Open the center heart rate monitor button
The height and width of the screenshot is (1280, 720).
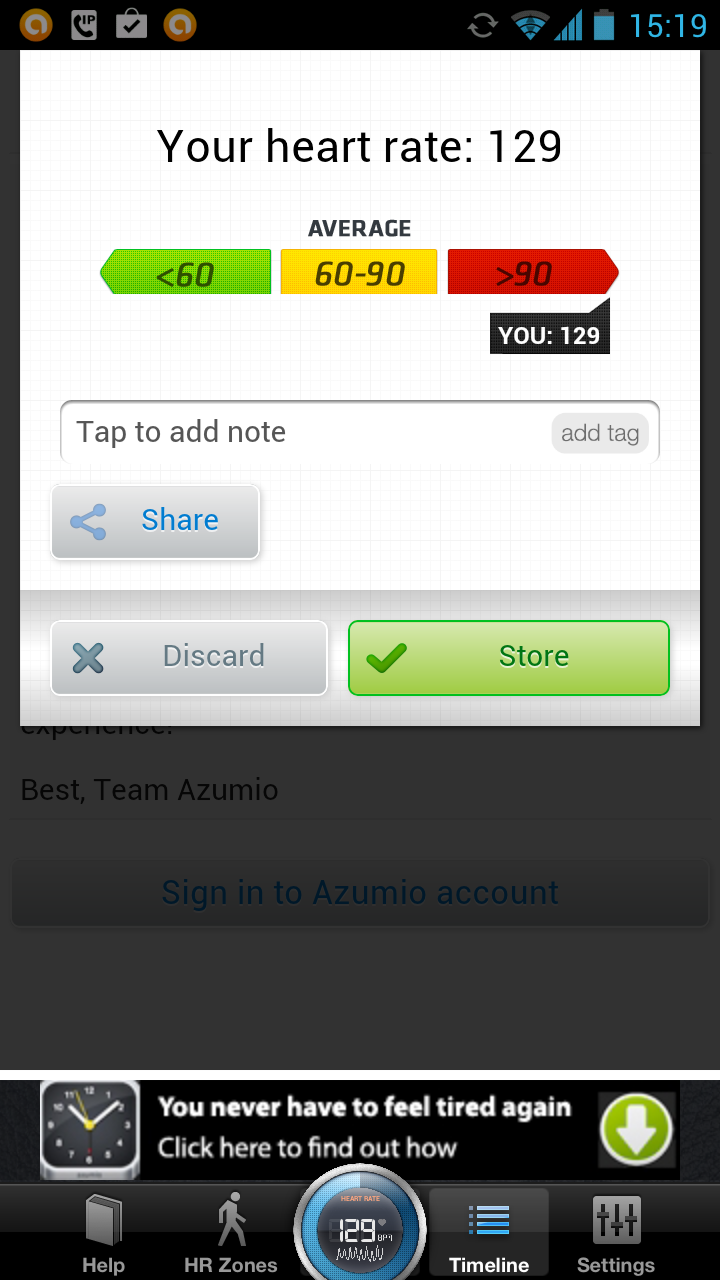coord(360,1230)
